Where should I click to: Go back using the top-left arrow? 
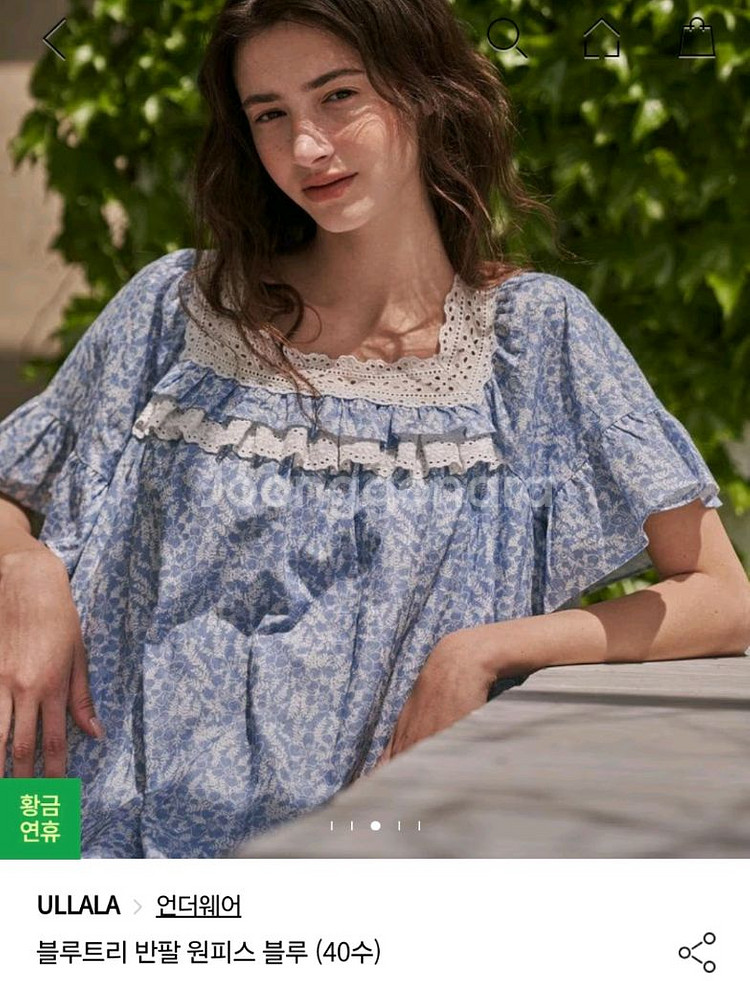click(54, 39)
